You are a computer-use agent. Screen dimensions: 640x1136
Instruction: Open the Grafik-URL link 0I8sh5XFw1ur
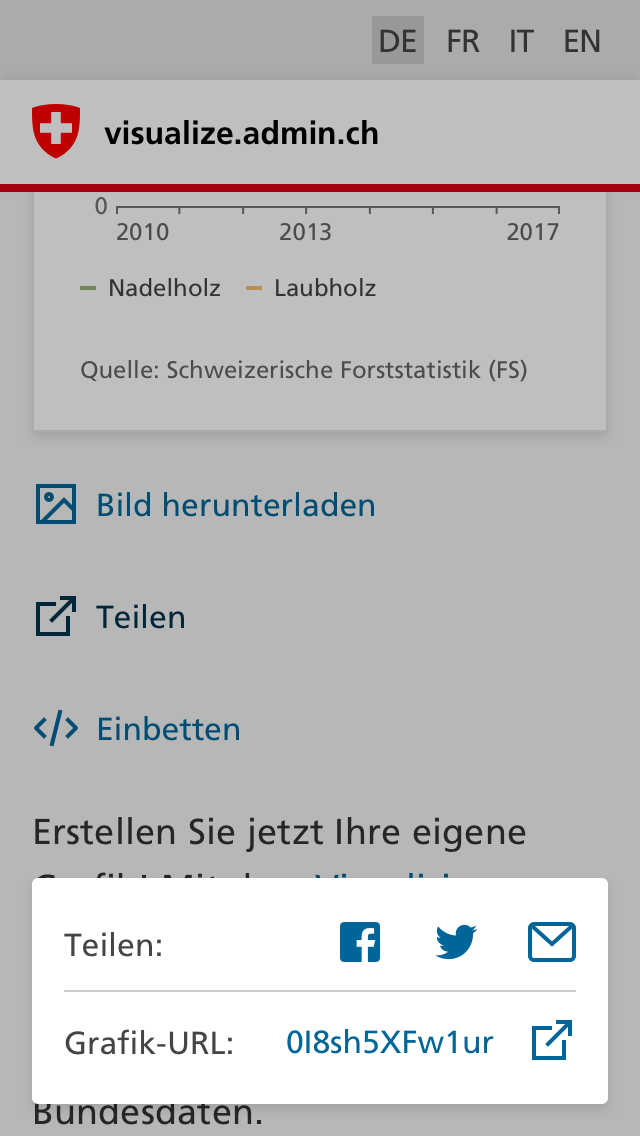[x=390, y=1043]
